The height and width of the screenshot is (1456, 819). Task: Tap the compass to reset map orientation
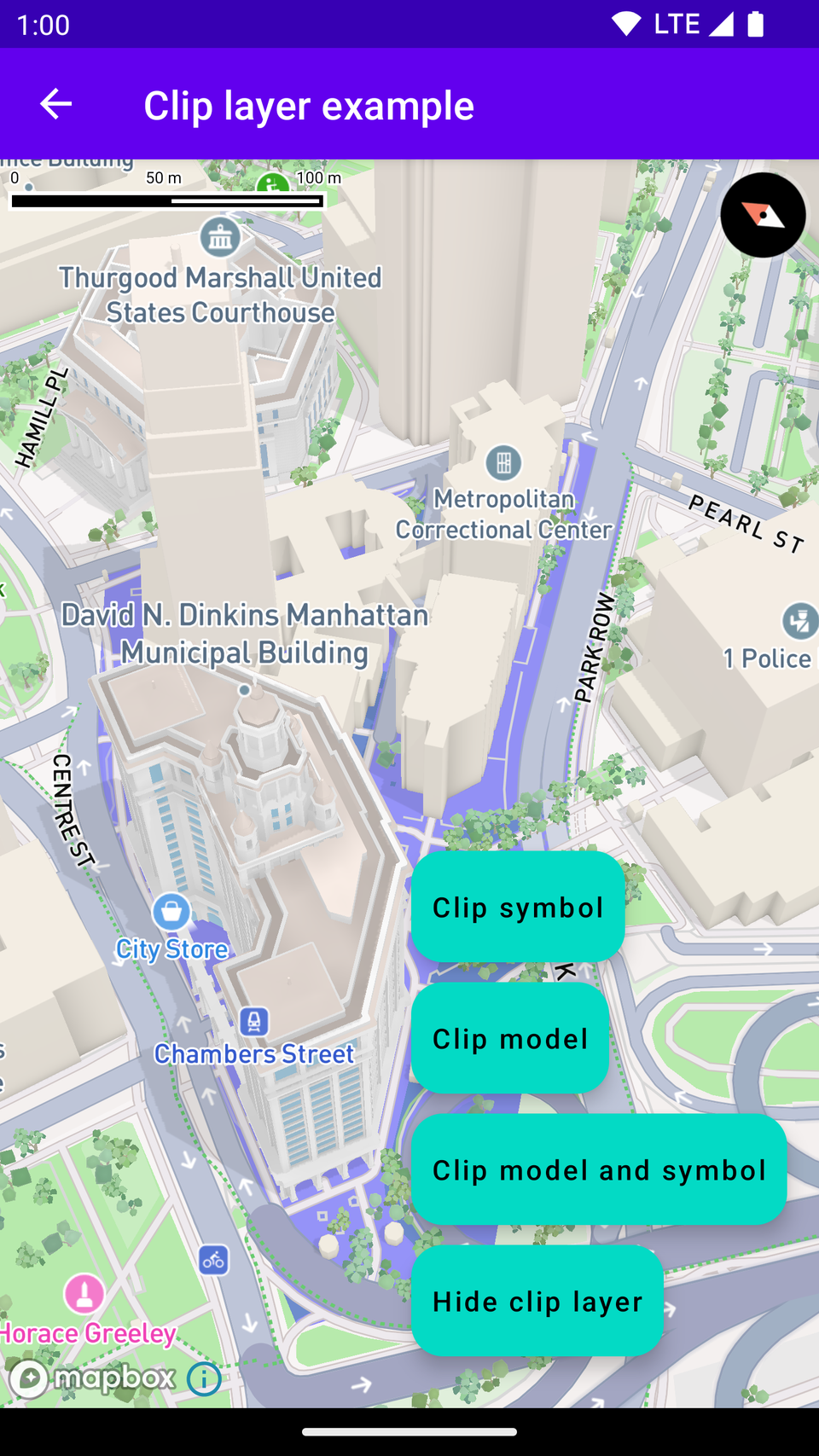tap(763, 215)
